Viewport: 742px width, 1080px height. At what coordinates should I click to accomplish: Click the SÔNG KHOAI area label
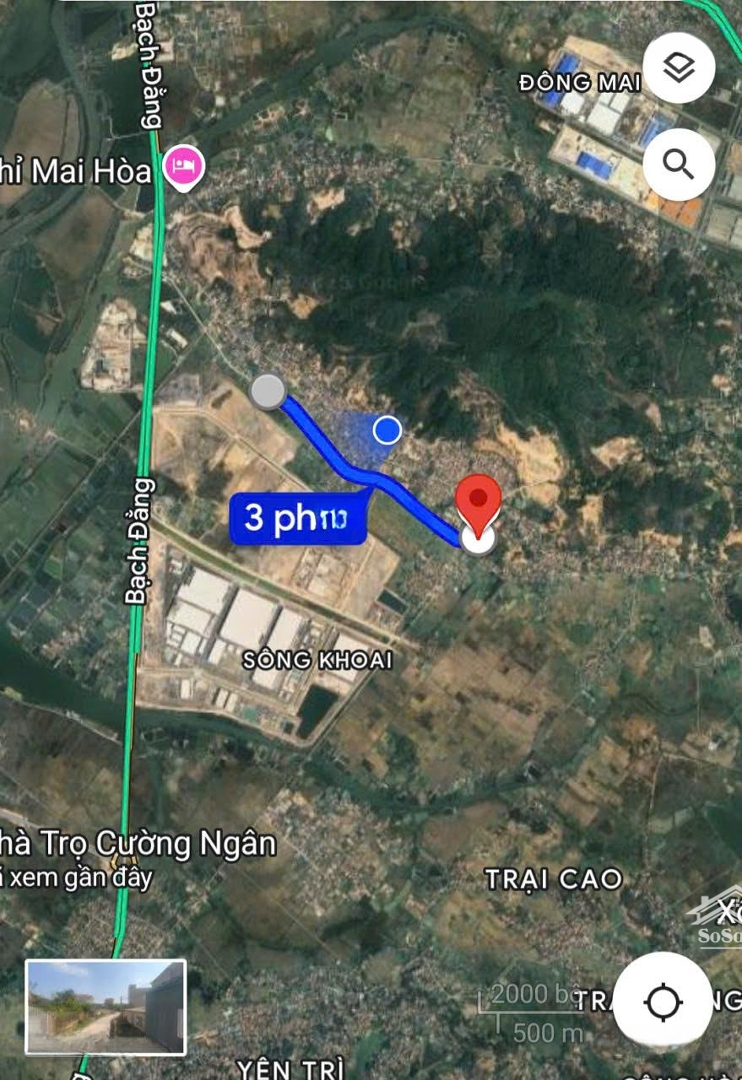click(318, 660)
